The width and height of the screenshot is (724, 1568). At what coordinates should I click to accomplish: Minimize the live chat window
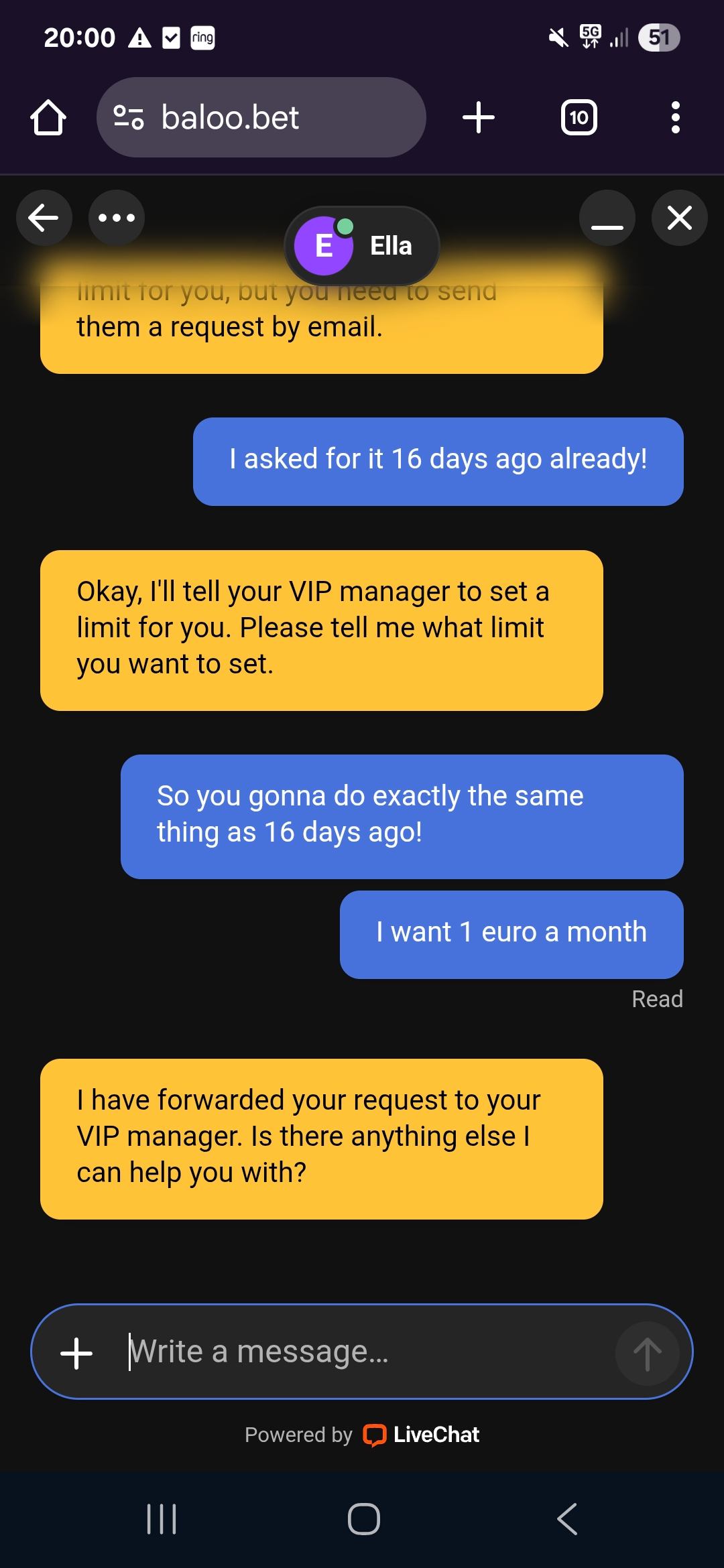pos(607,218)
